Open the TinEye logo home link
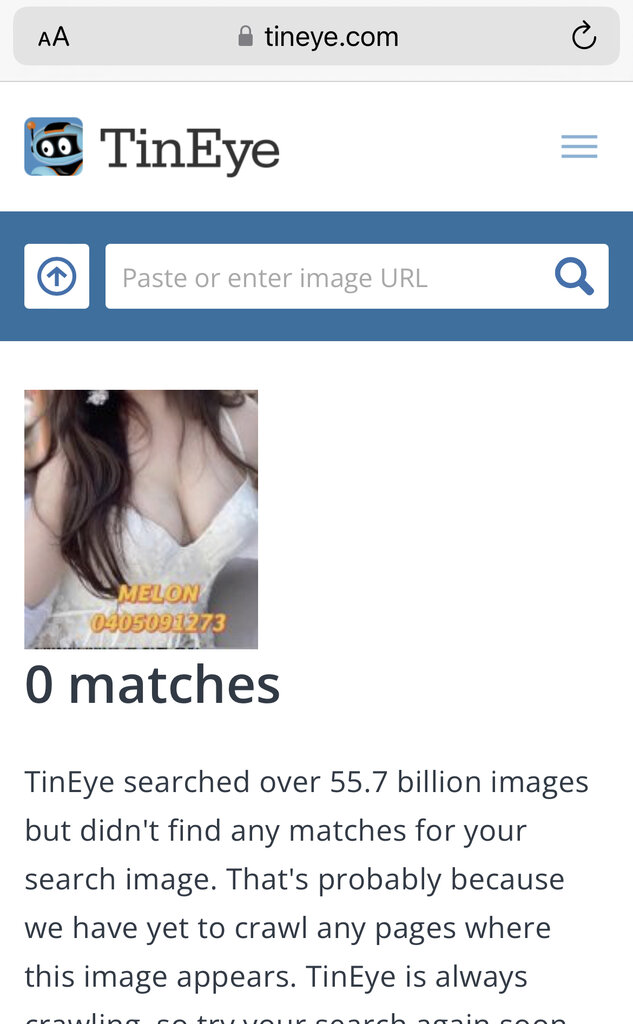 point(152,148)
